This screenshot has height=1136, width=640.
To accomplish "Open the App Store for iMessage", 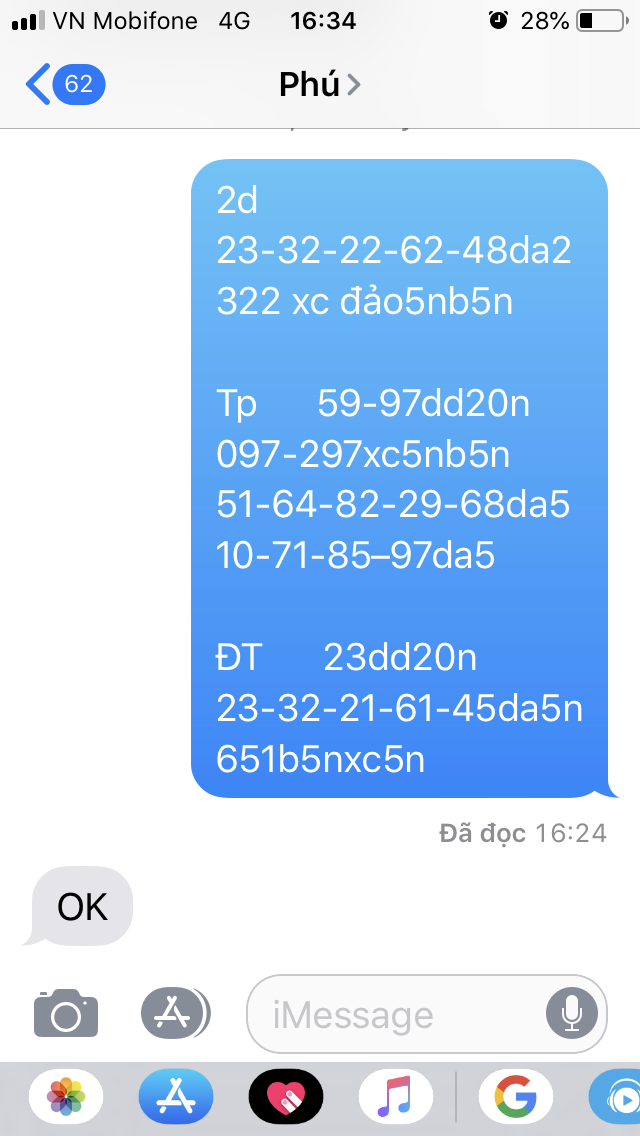I will coord(176,1096).
